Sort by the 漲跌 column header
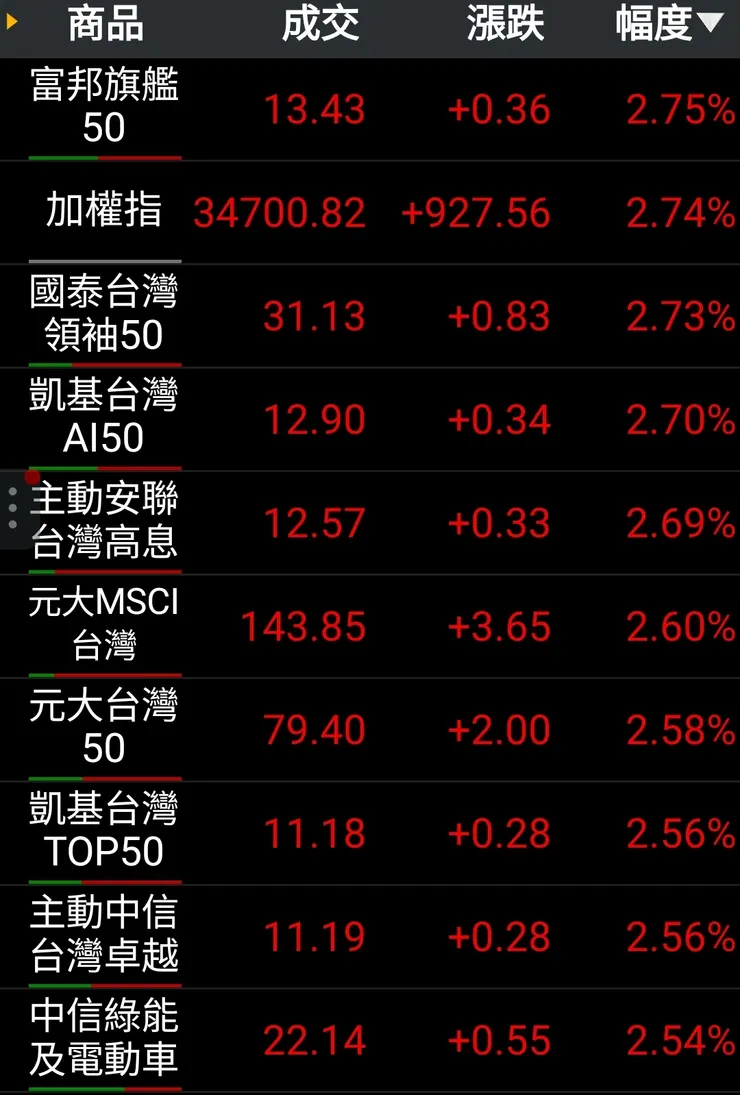Viewport: 740px width, 1095px height. (x=505, y=25)
